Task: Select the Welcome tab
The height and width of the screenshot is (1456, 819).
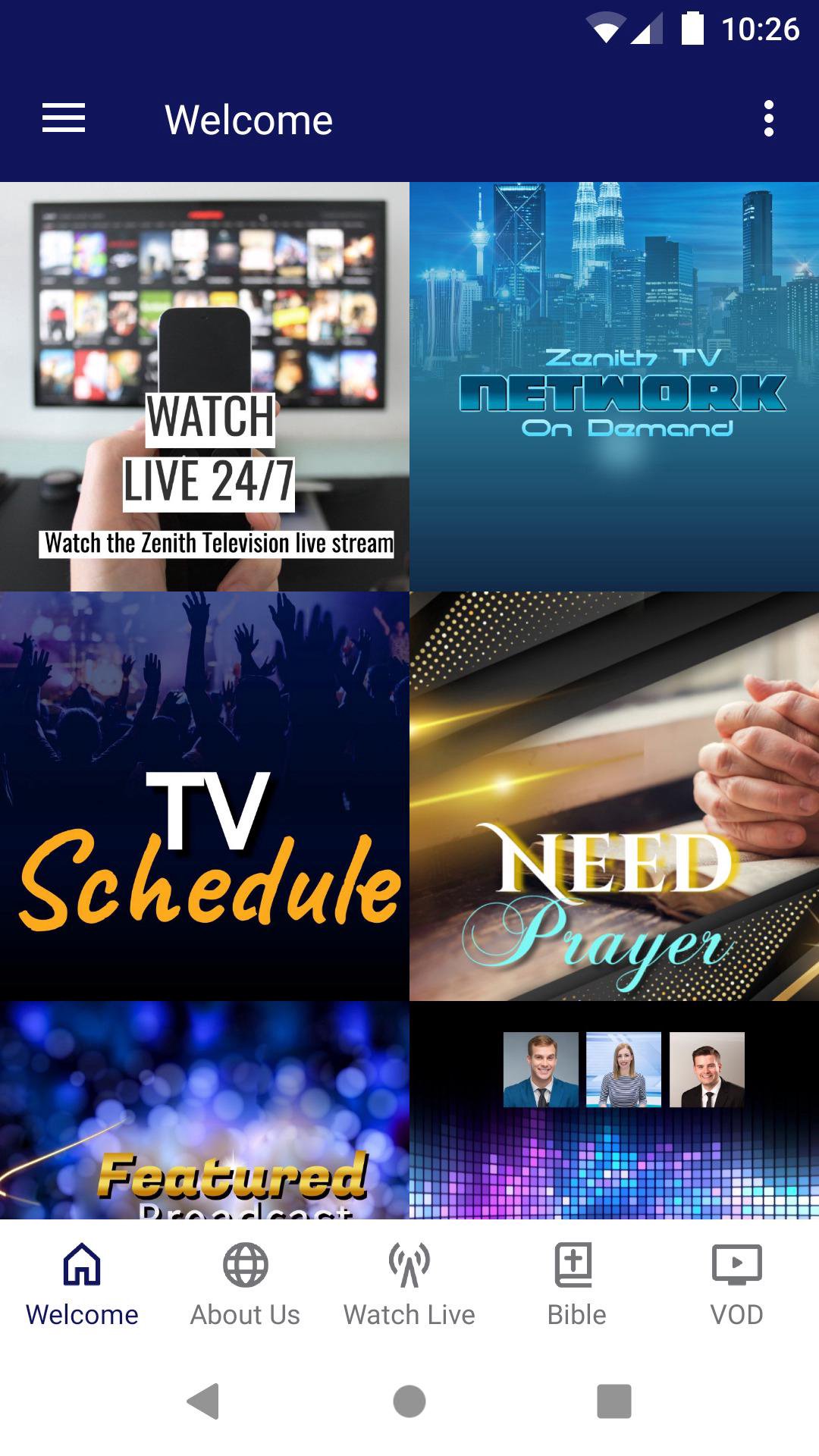Action: click(x=82, y=1282)
